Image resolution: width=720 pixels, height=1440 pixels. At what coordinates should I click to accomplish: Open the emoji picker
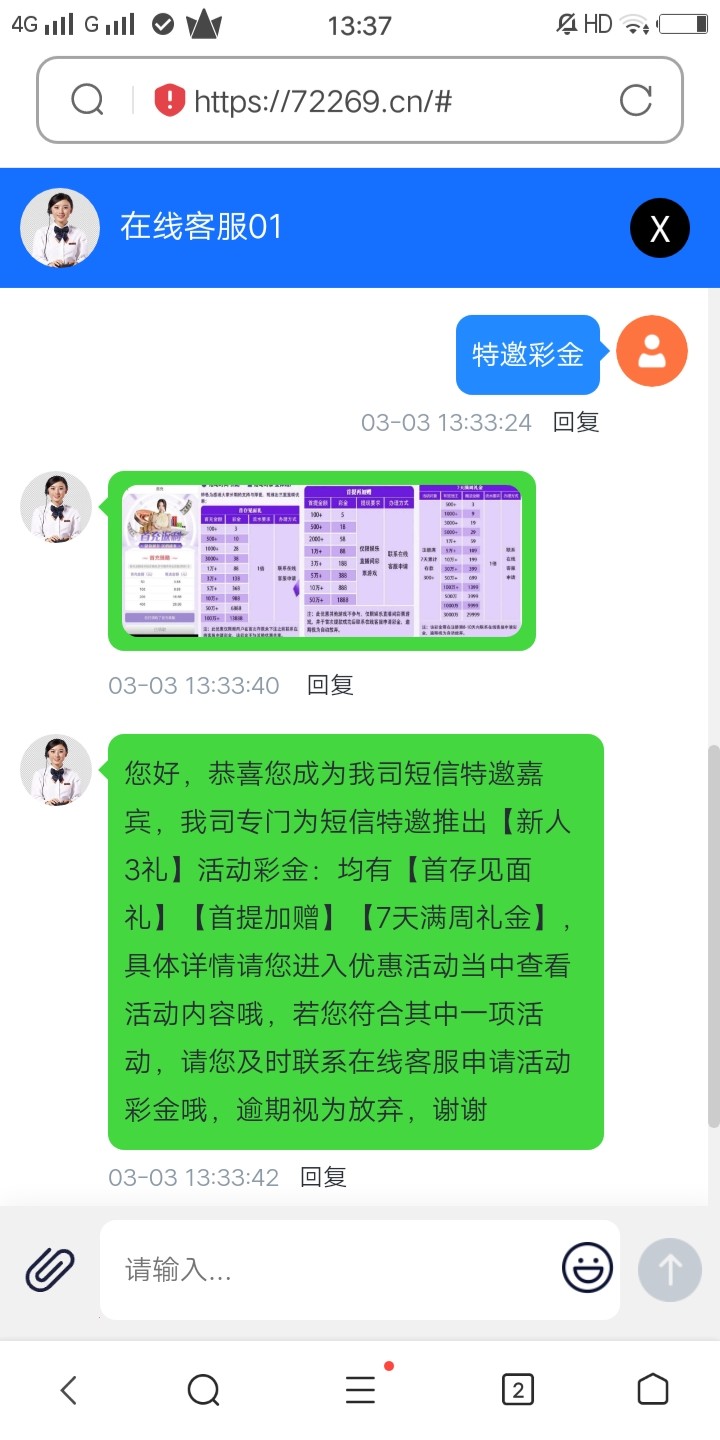point(587,1269)
